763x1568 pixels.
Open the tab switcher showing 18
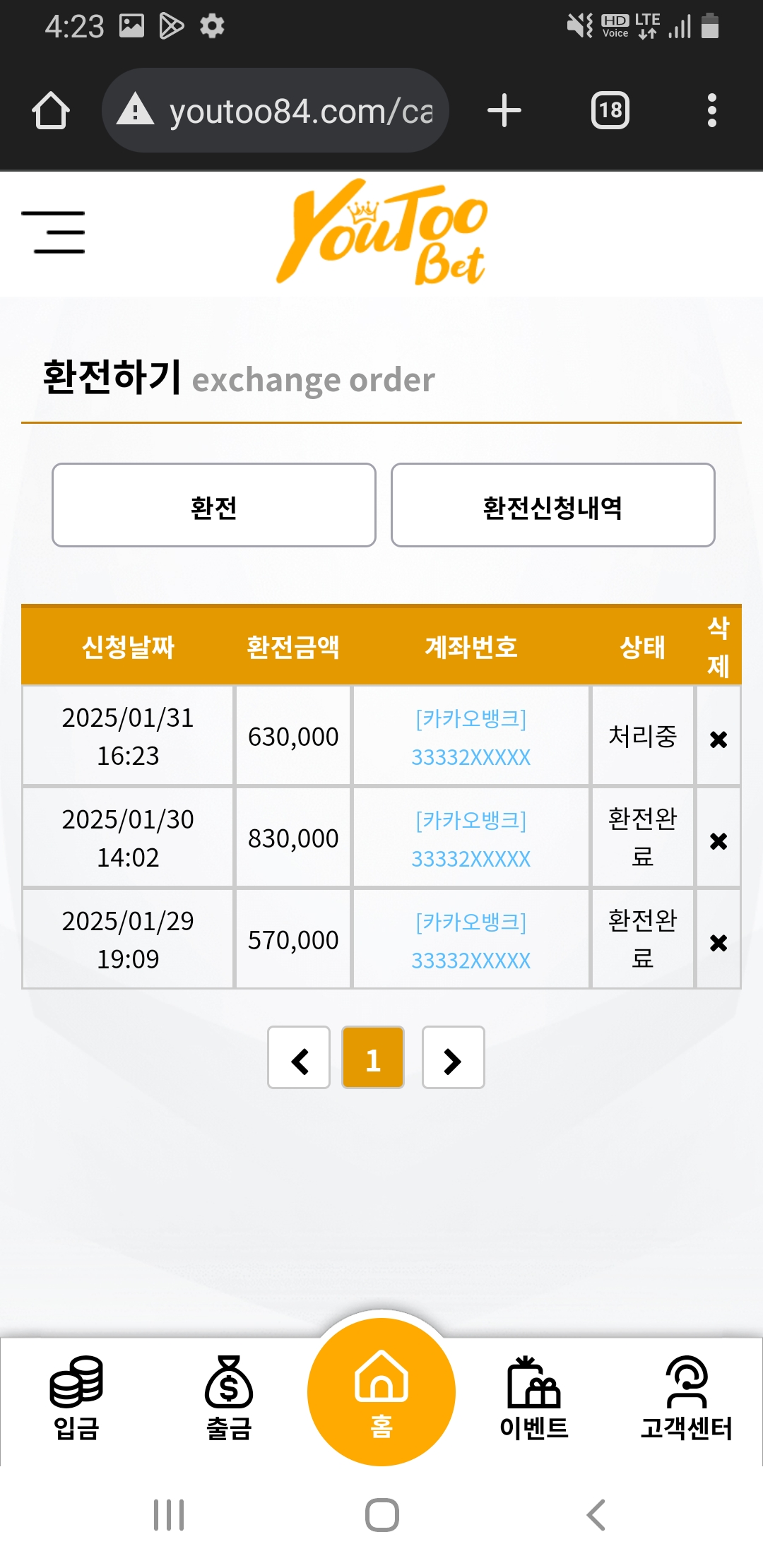(x=610, y=110)
